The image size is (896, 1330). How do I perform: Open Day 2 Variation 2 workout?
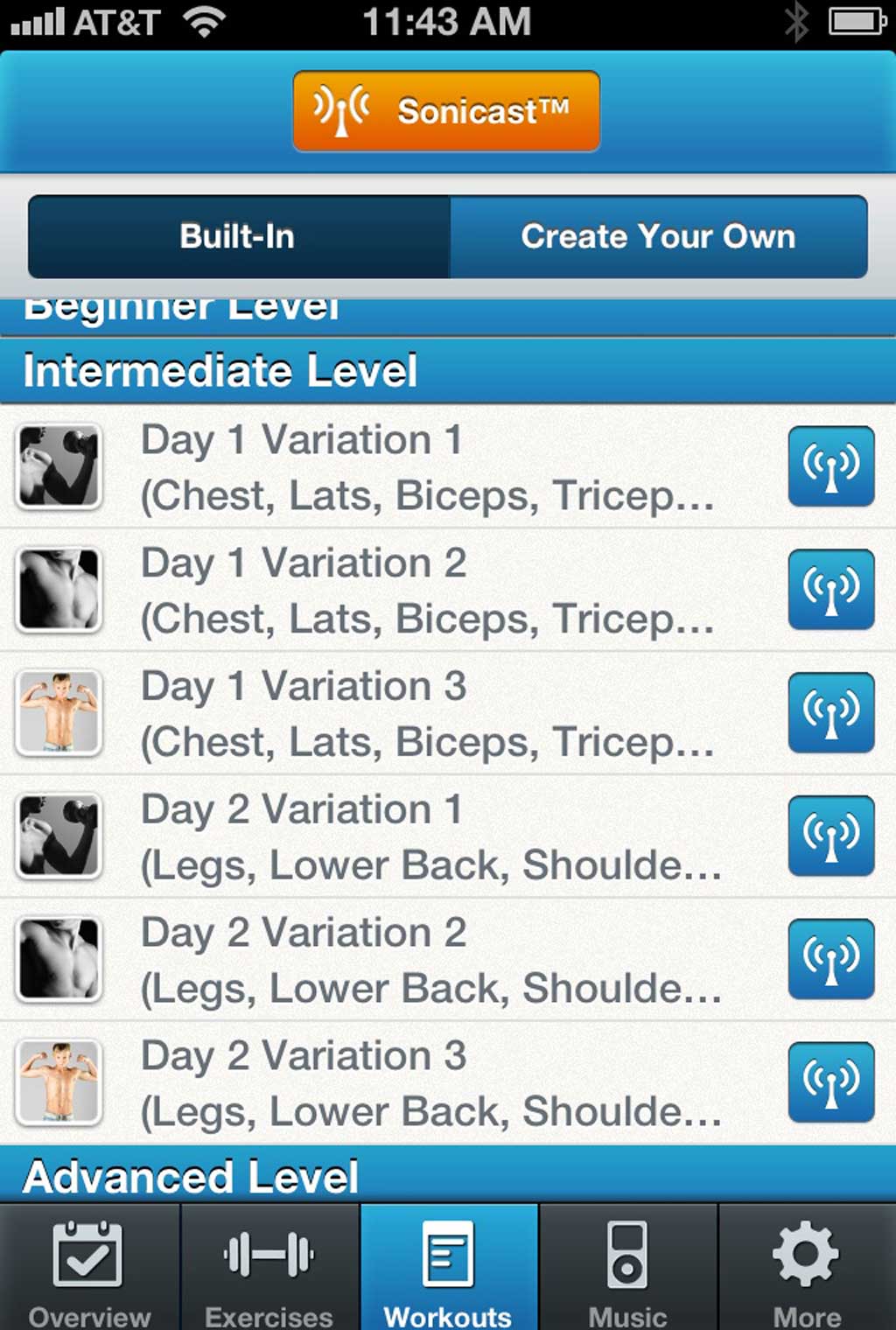[x=427, y=960]
